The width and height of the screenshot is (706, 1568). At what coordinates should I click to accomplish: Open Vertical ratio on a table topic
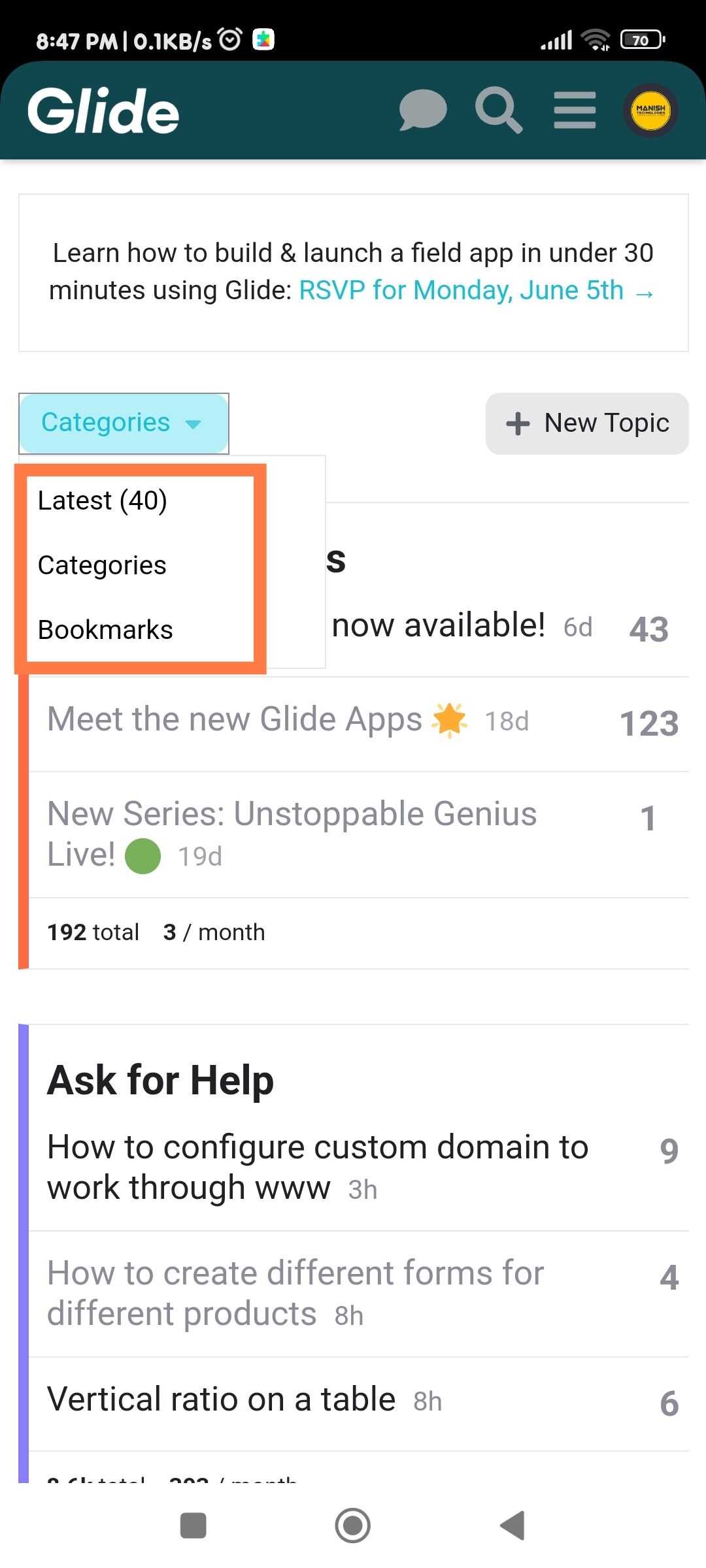[x=222, y=1400]
